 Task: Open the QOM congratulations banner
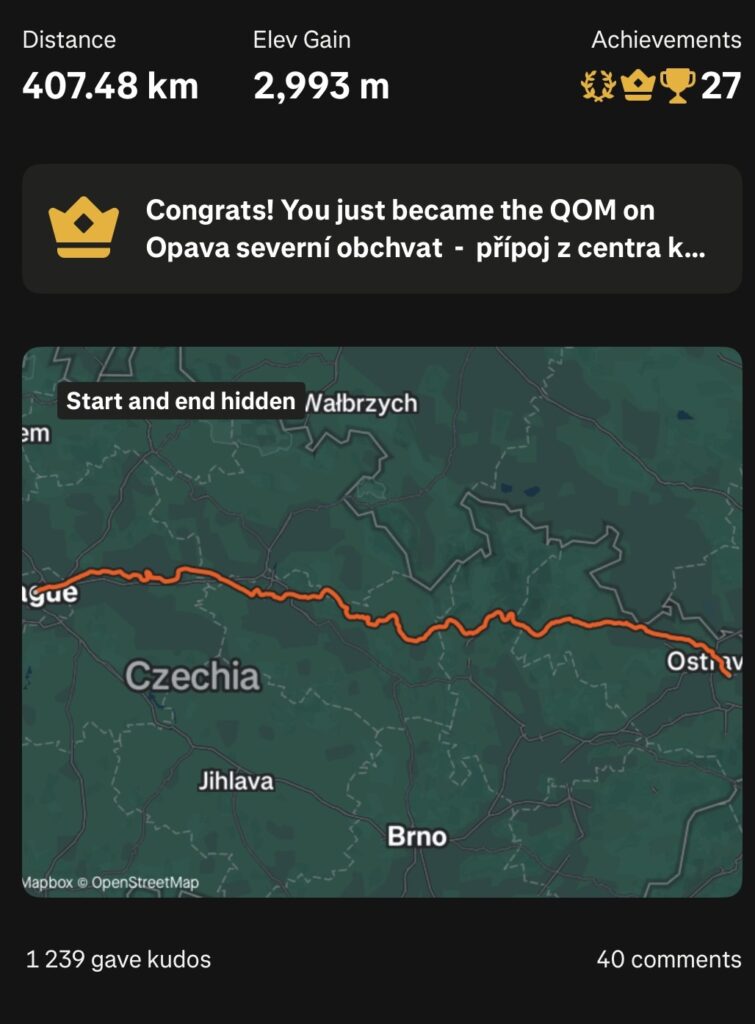point(380,228)
